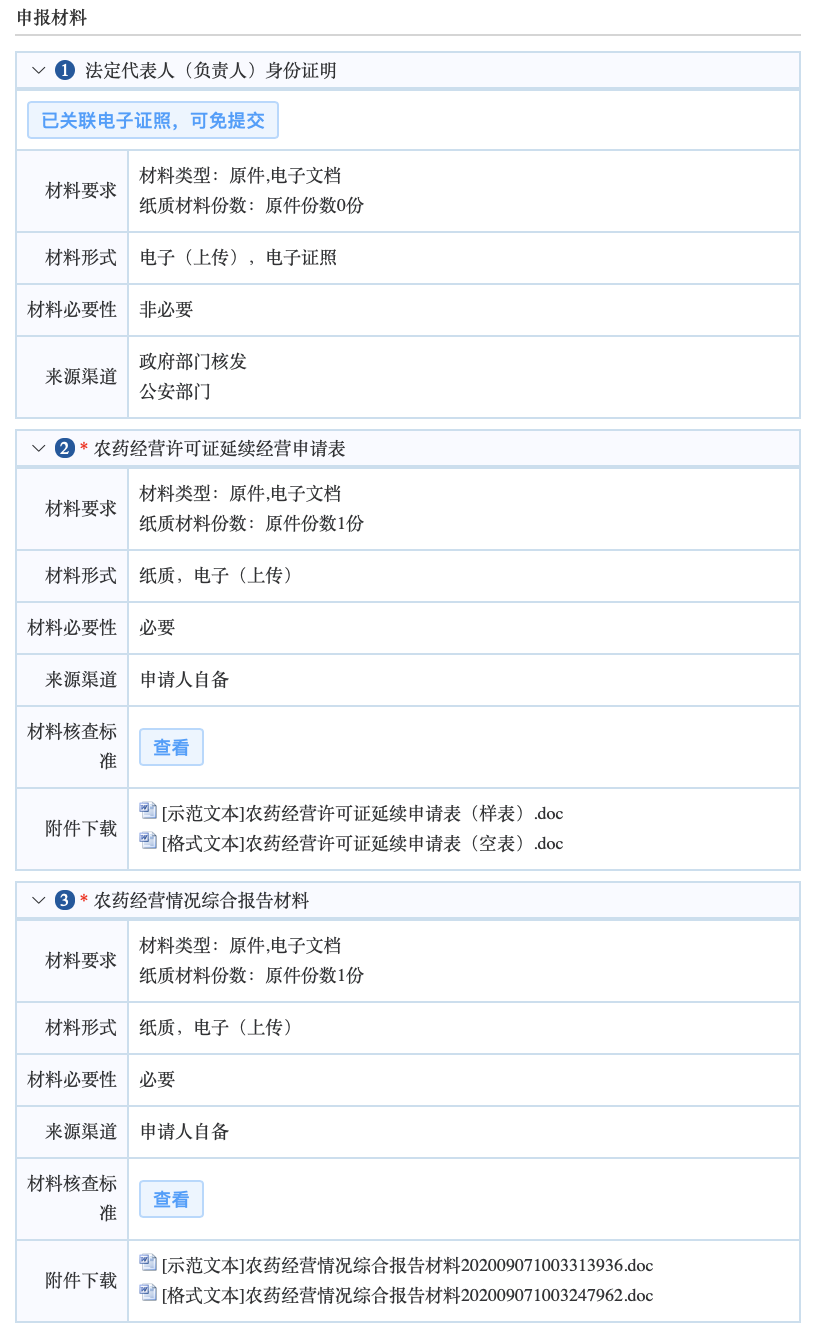Collapse section 3 农药经营情况综合报告材料
The height and width of the screenshot is (1330, 817).
click(39, 900)
